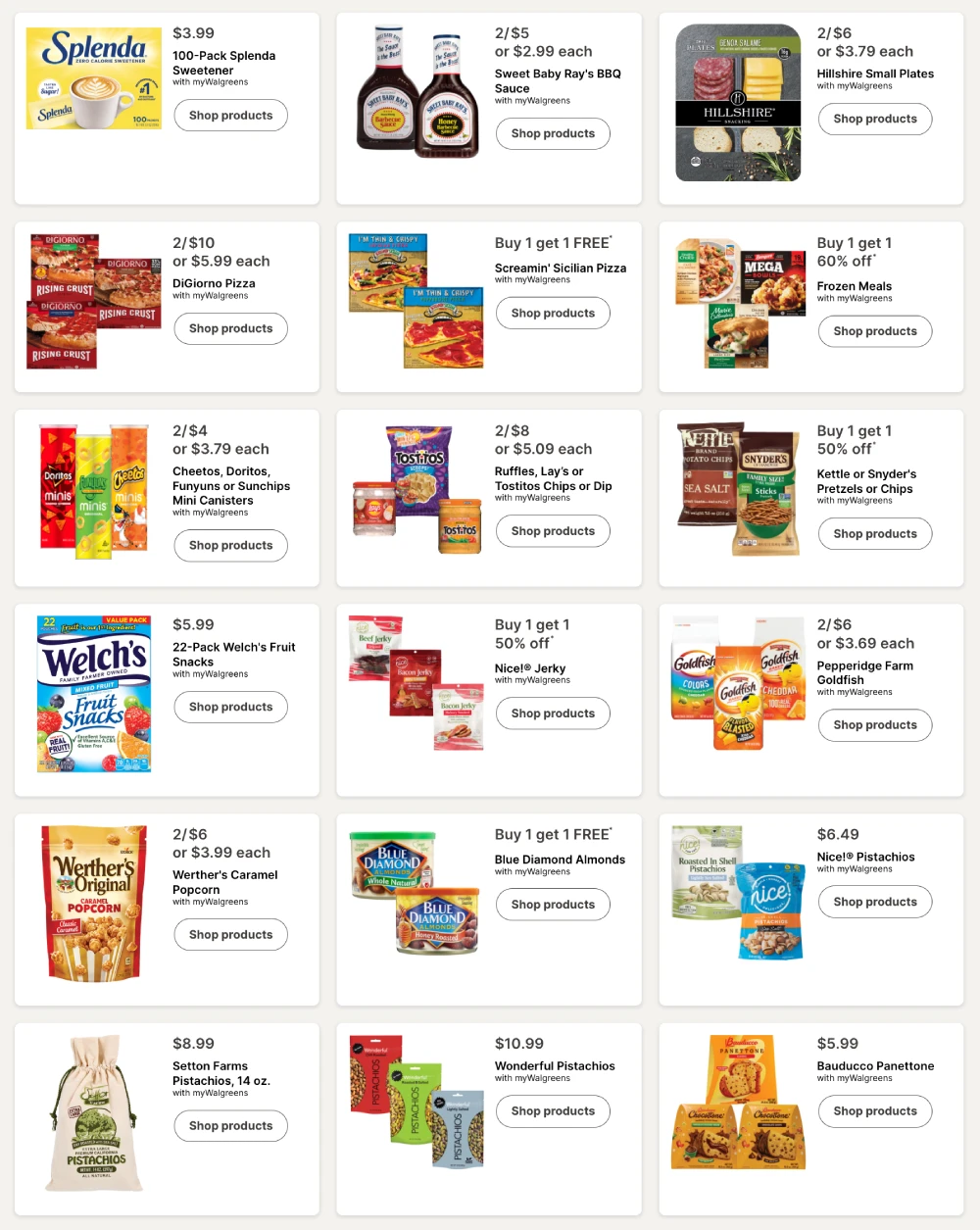Shop products for DiGiorno Pizza
The height and width of the screenshot is (1230, 980).
[x=230, y=328]
